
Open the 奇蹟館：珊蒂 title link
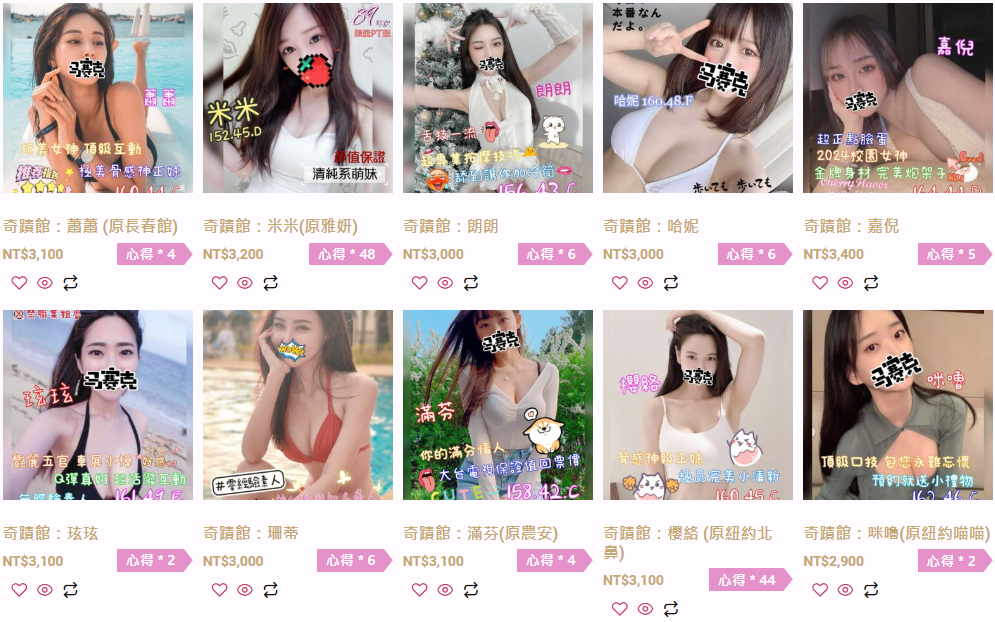click(x=251, y=533)
